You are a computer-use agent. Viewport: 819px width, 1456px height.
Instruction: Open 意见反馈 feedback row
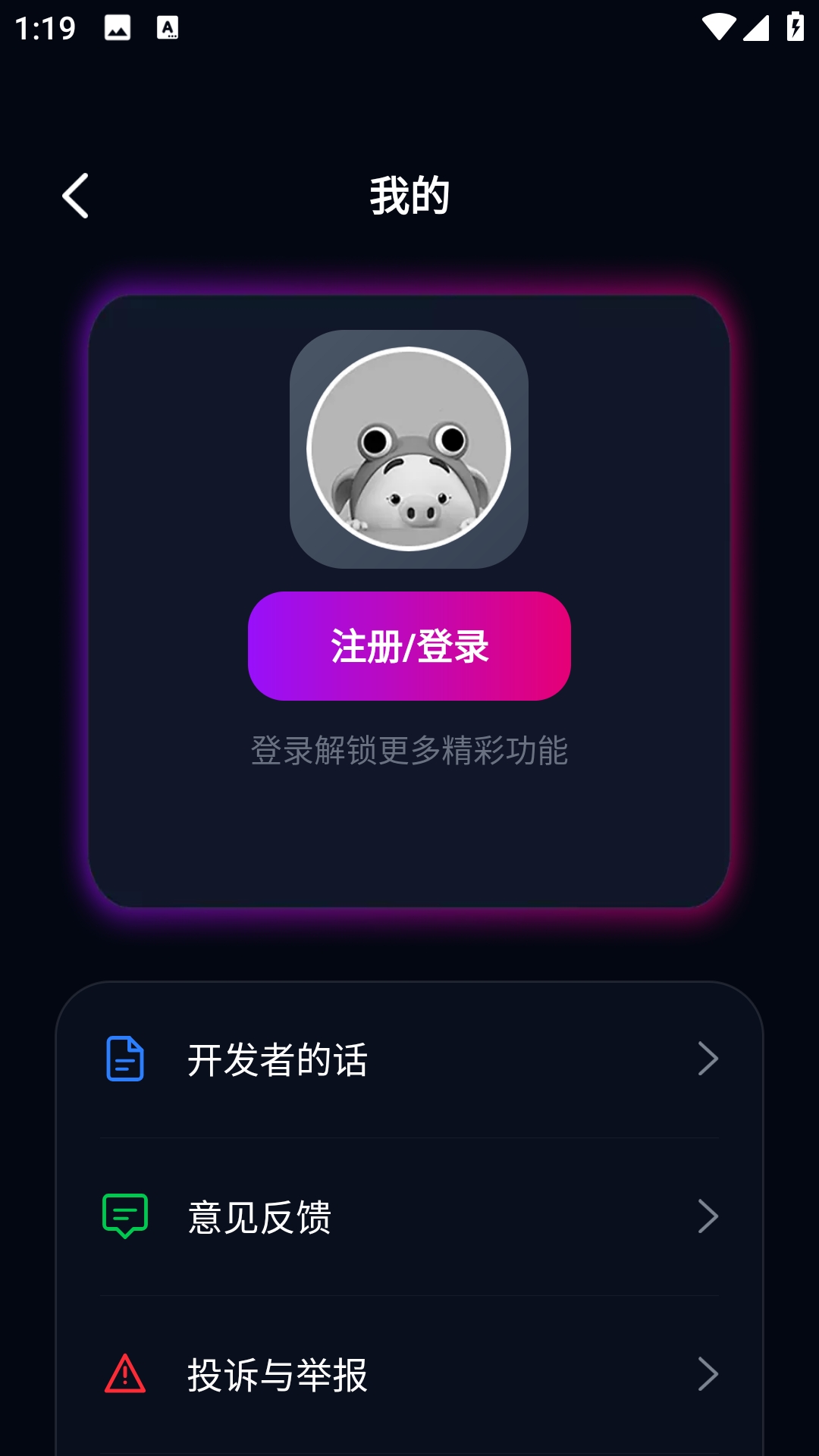click(x=409, y=1217)
